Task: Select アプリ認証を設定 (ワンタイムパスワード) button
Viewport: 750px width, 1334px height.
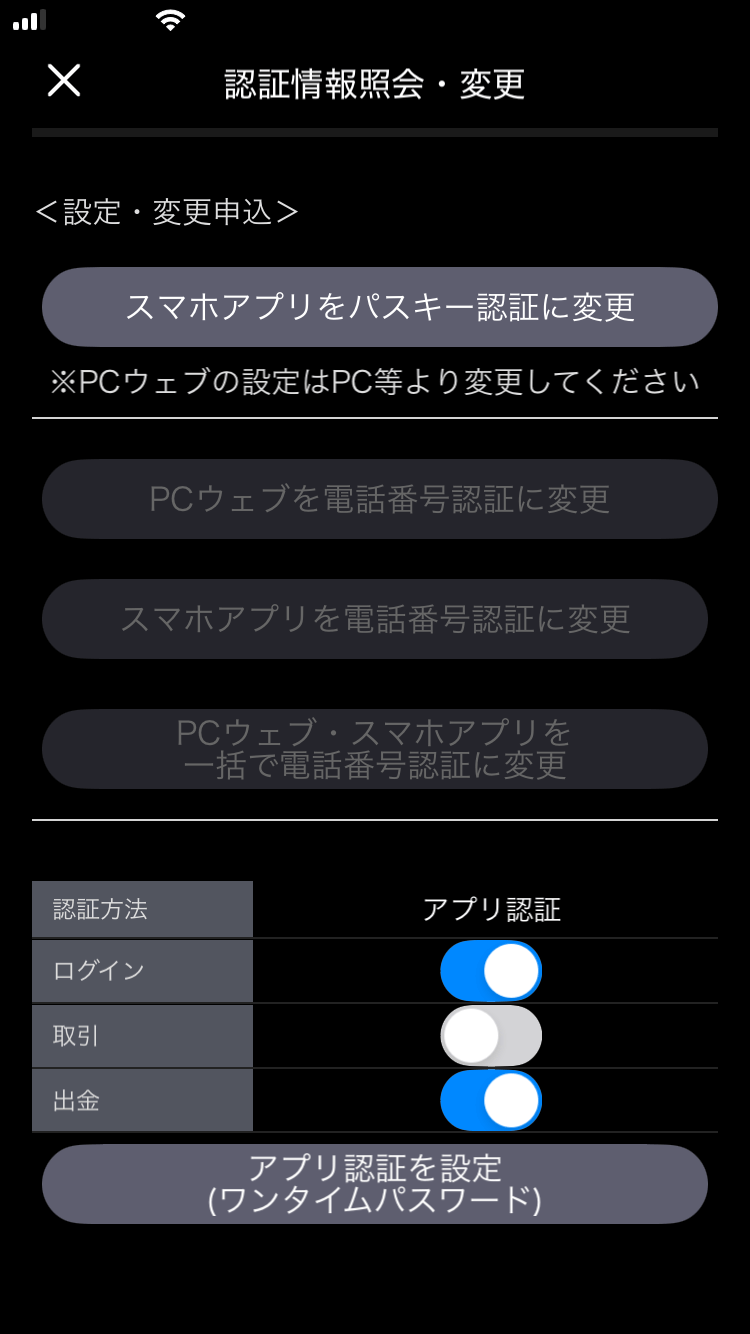Action: pyautogui.click(x=374, y=1184)
